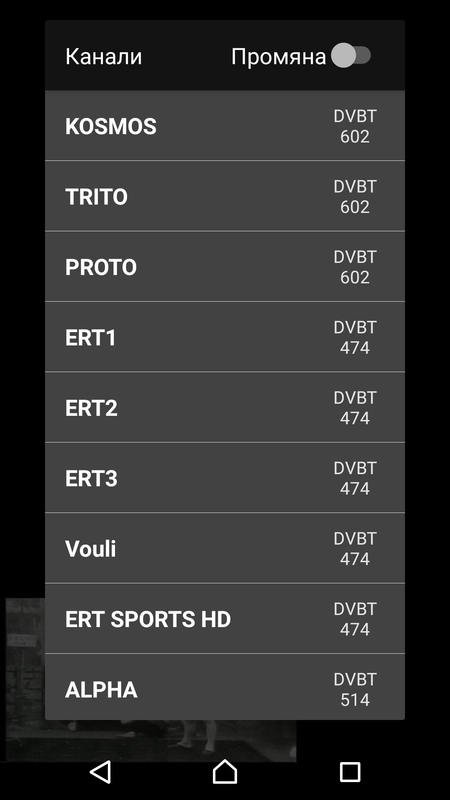
Task: Tune to the ERT3 channel
Action: pos(225,478)
